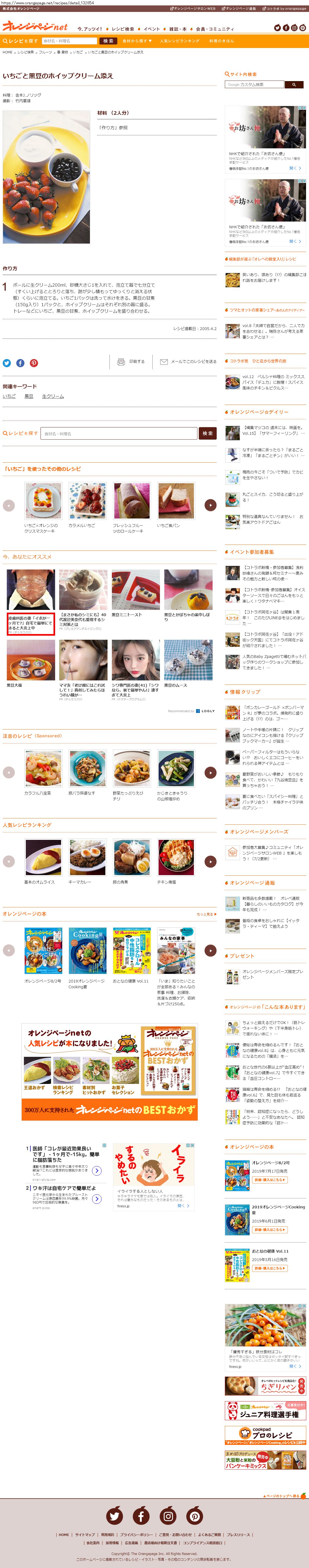Show next recipes in the いちご carousel
Screen dimensions: 309x1568
click(x=210, y=505)
